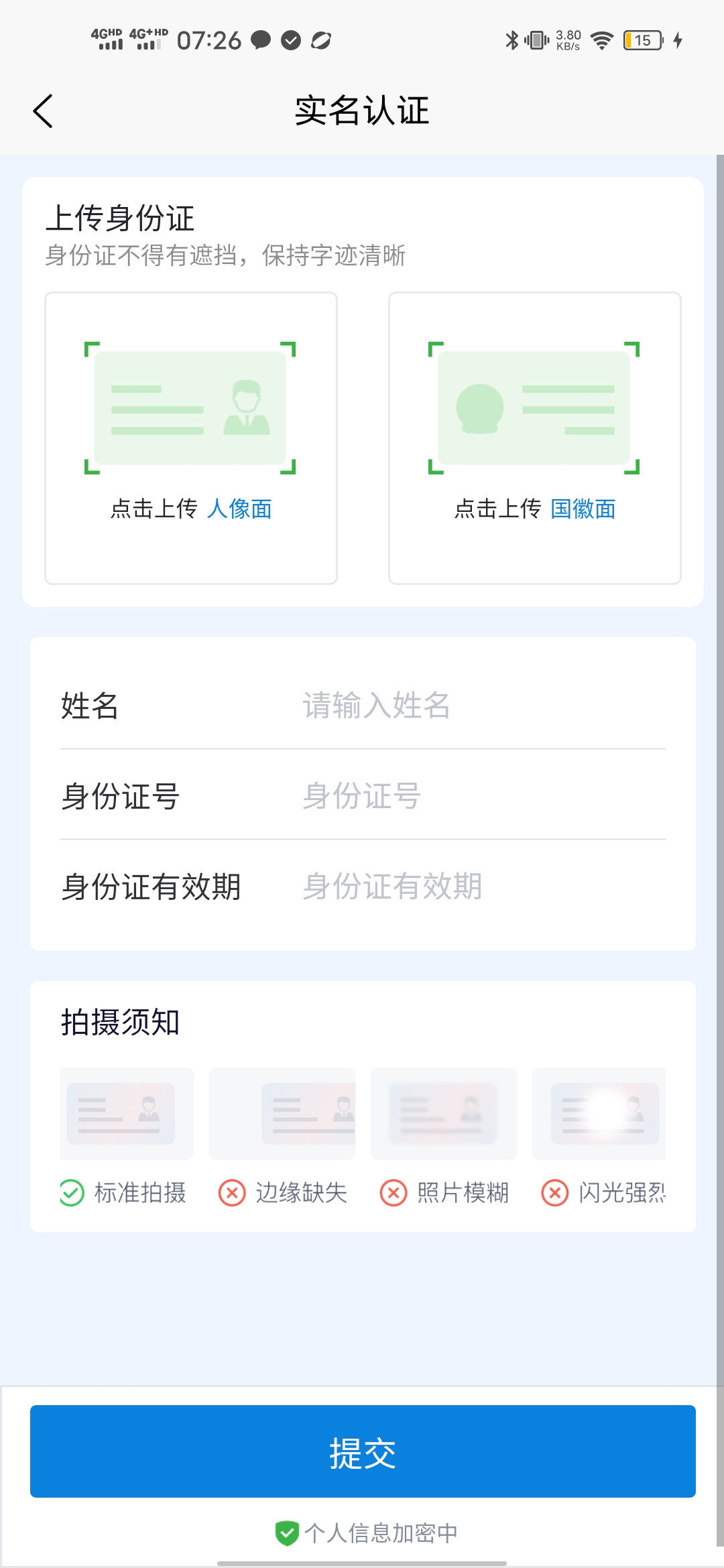Upload the ID card national emblem side (国徽面)

pos(535,438)
